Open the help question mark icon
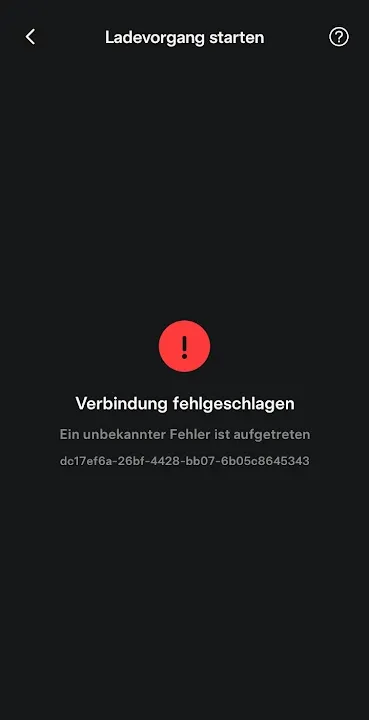Screen dimensions: 369x720 [x=339, y=37]
